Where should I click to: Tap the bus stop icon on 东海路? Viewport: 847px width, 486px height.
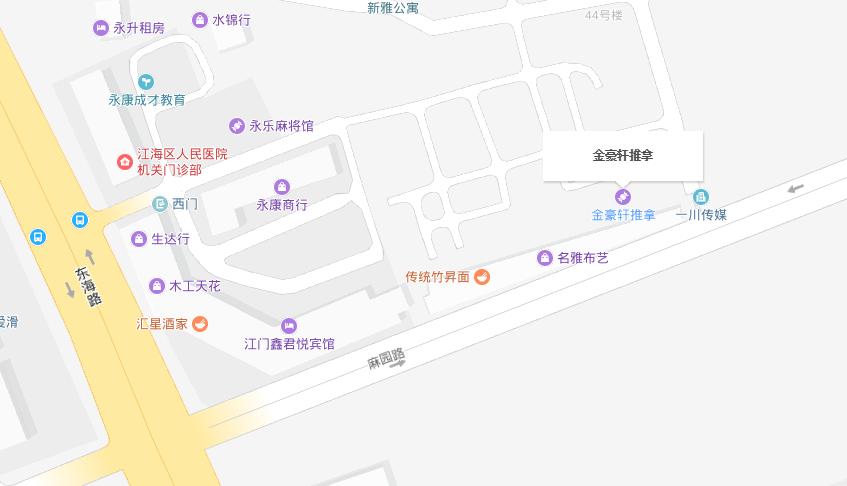(80, 220)
